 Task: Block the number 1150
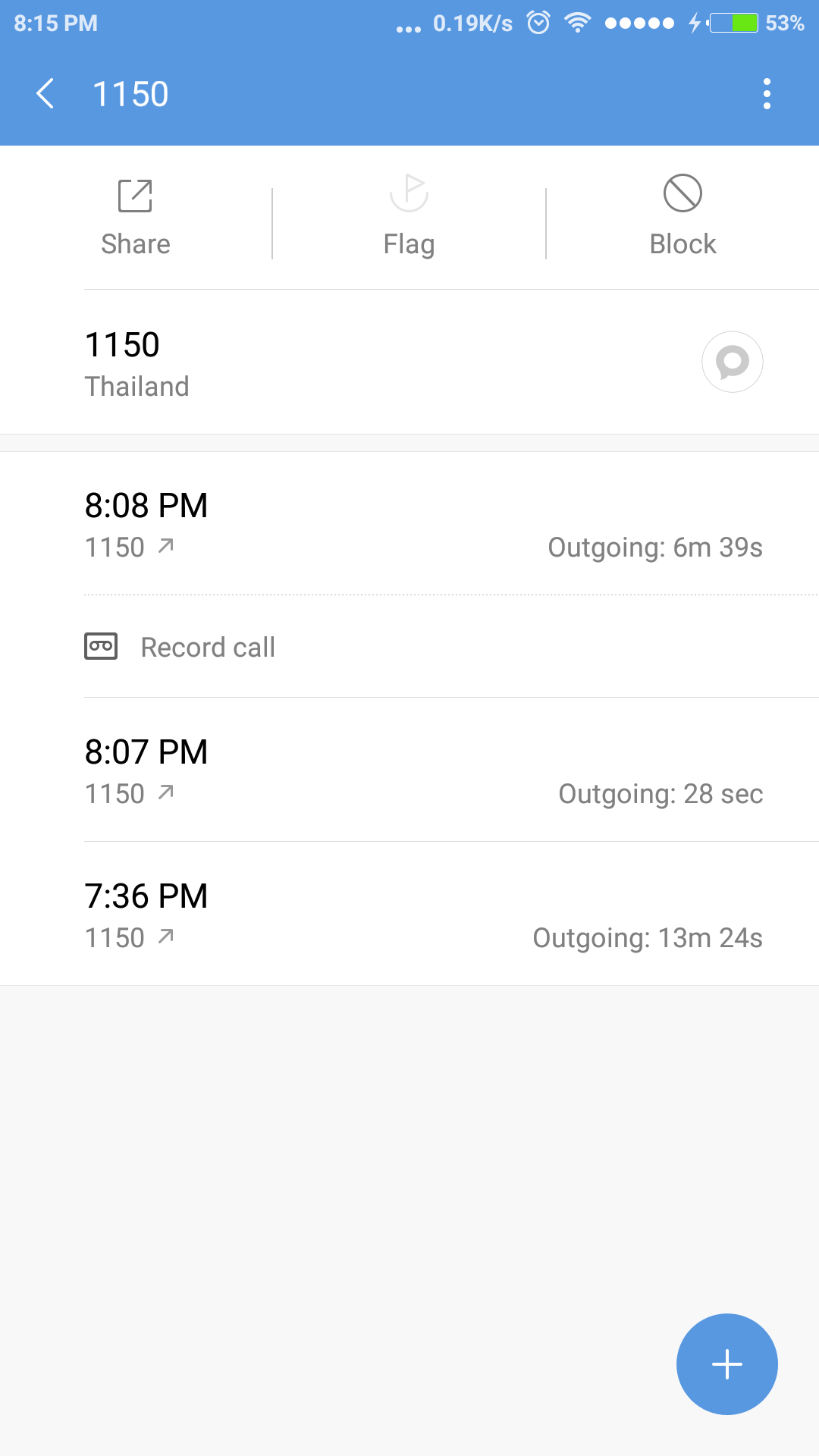[682, 218]
